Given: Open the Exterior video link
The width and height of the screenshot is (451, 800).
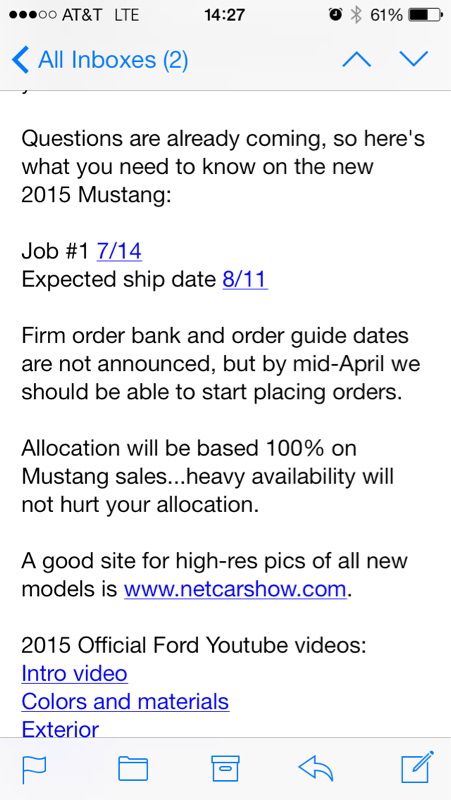Looking at the screenshot, I should pos(60,730).
